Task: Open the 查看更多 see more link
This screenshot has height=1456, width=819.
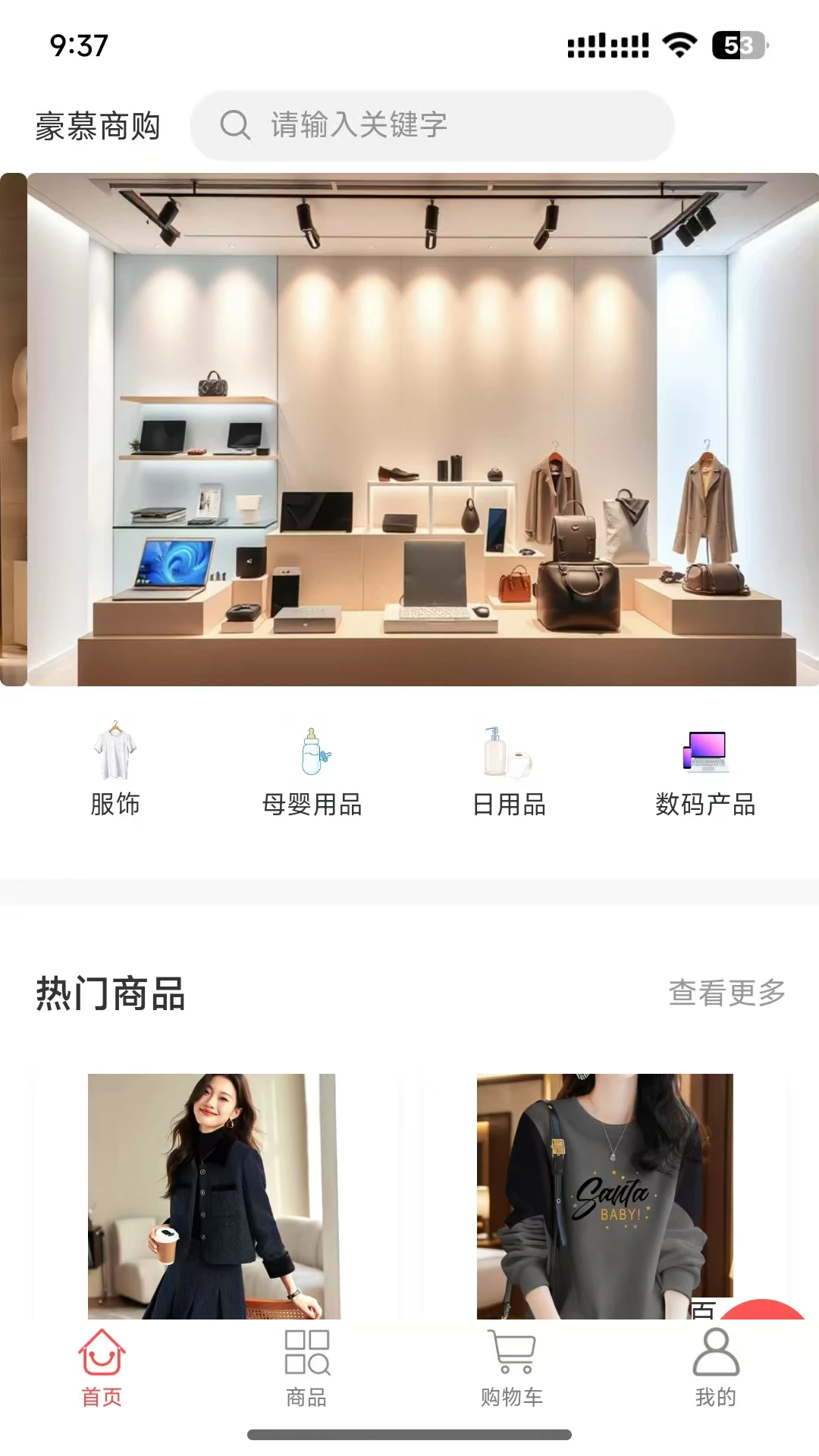Action: (726, 993)
